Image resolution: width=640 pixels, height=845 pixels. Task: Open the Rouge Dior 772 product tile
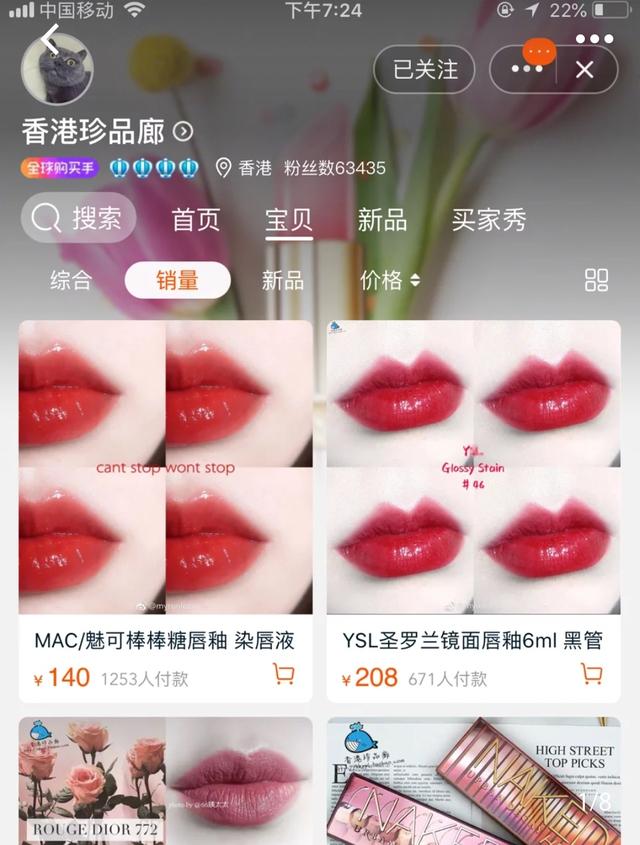(165, 780)
